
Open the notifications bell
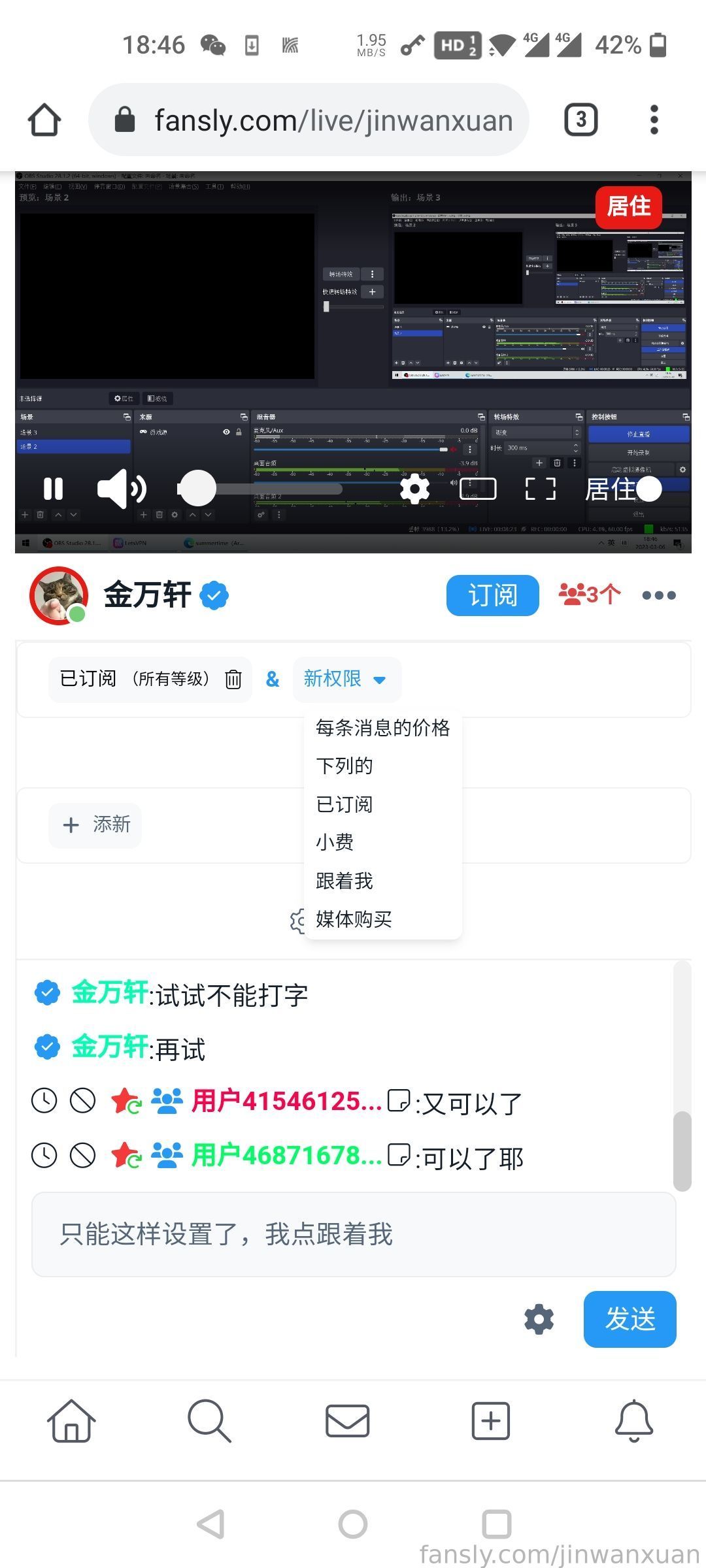[634, 1421]
